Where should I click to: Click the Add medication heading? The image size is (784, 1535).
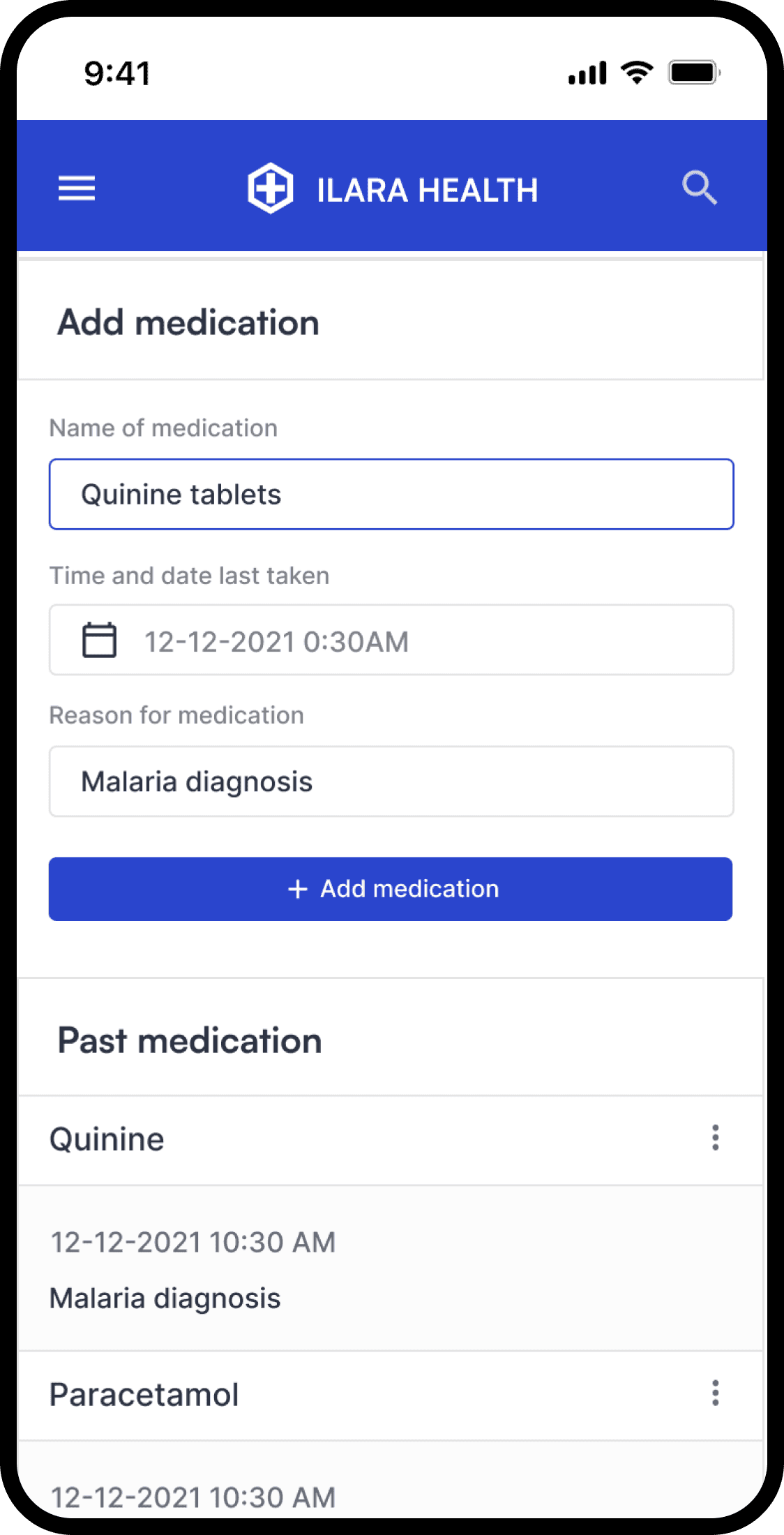pos(187,322)
